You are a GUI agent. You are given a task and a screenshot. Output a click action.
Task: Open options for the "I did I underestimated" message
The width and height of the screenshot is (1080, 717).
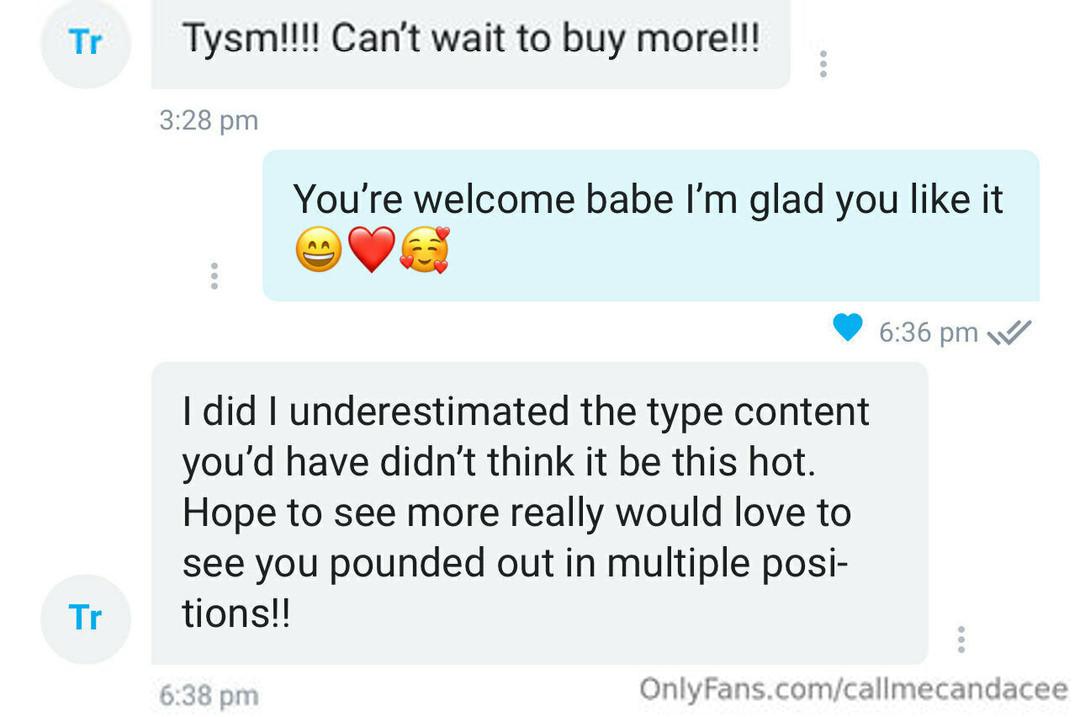pyautogui.click(x=961, y=639)
